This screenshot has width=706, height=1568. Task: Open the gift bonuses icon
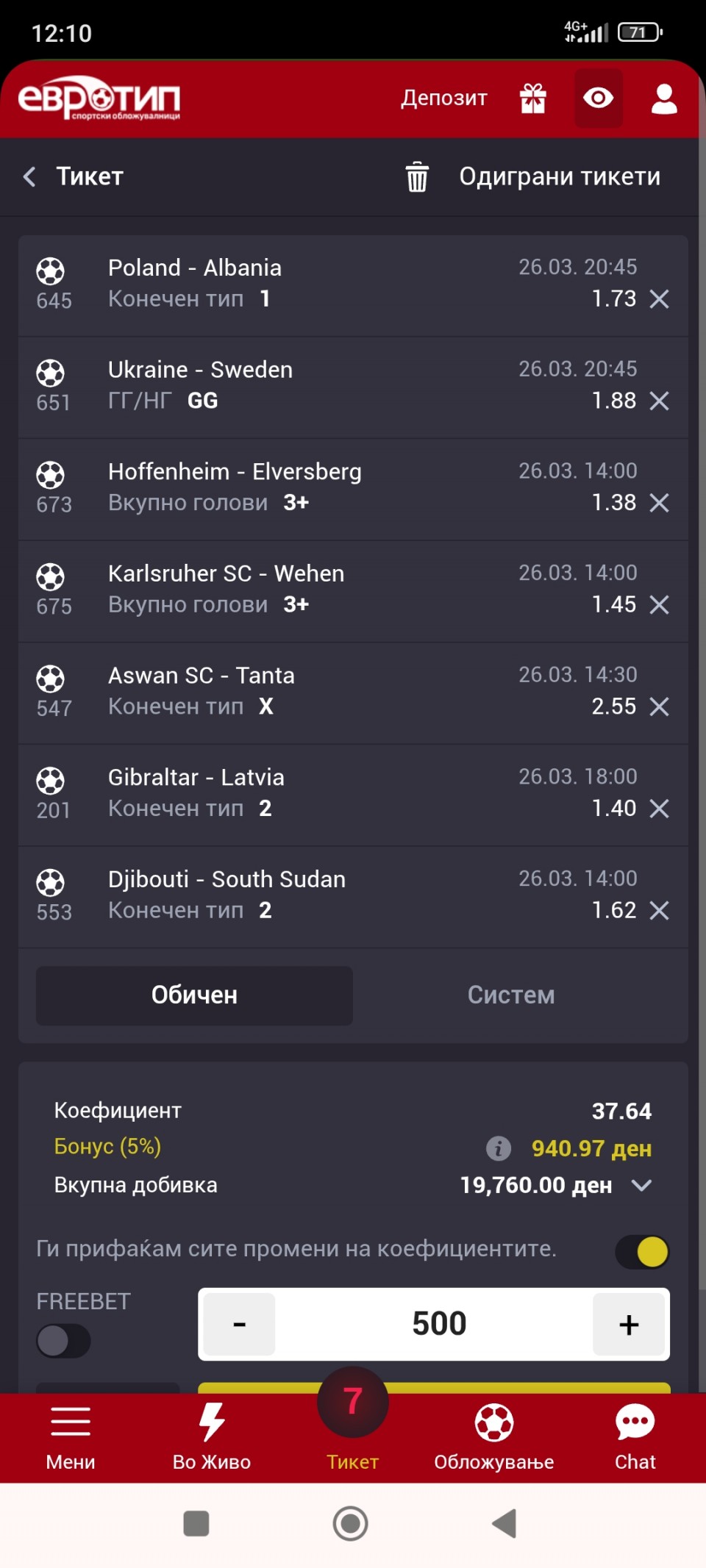533,98
